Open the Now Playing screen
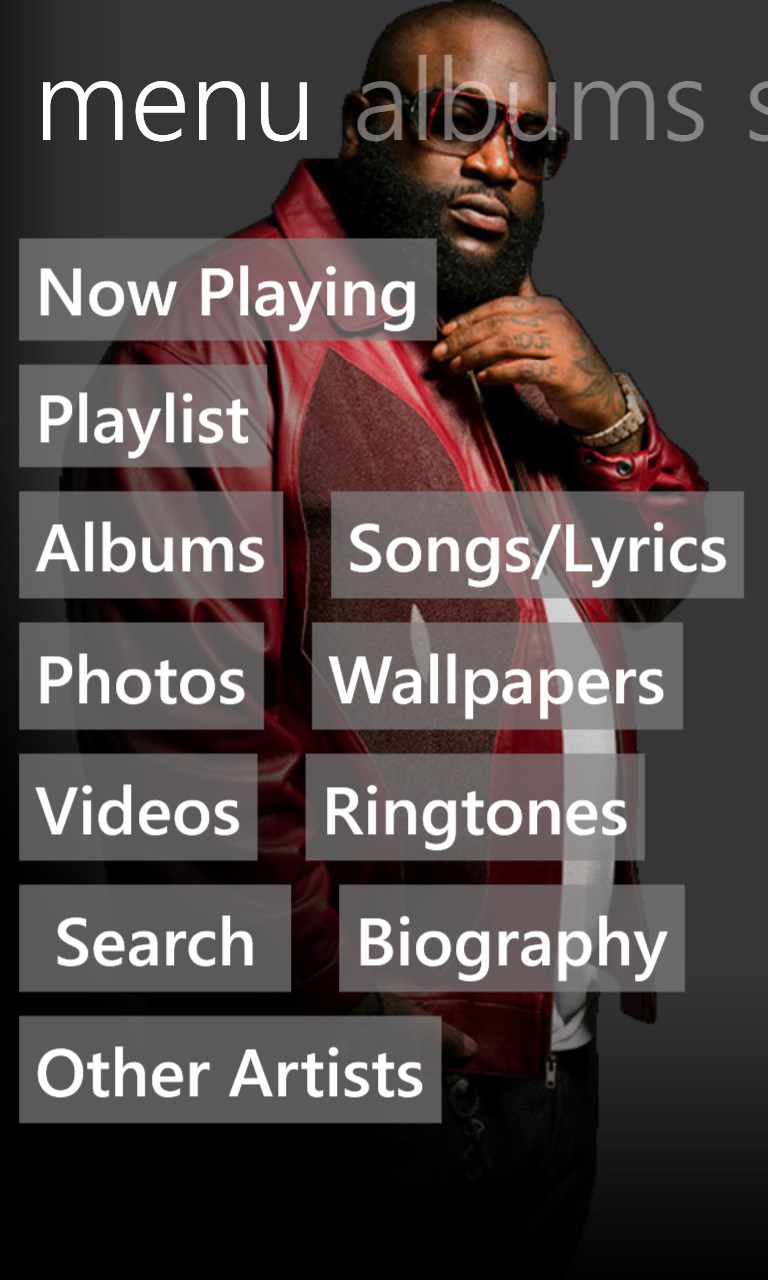The height and width of the screenshot is (1280, 768). pos(227,290)
